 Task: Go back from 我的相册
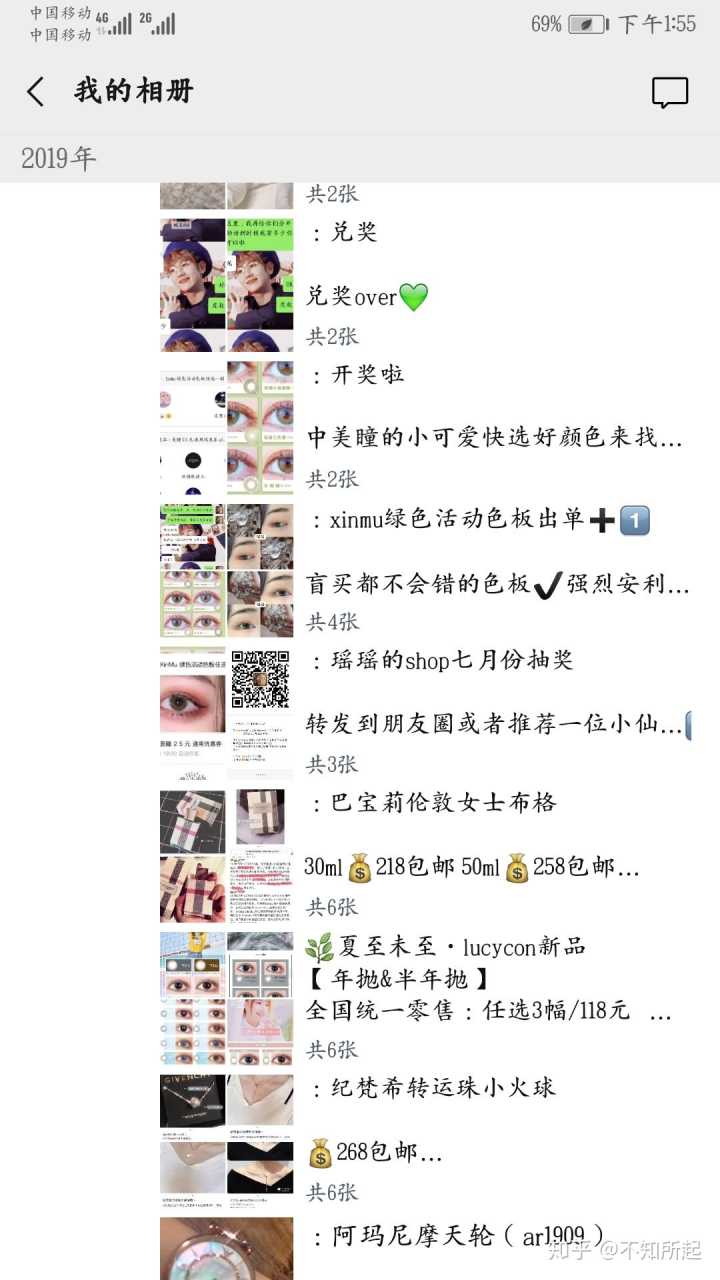36,92
